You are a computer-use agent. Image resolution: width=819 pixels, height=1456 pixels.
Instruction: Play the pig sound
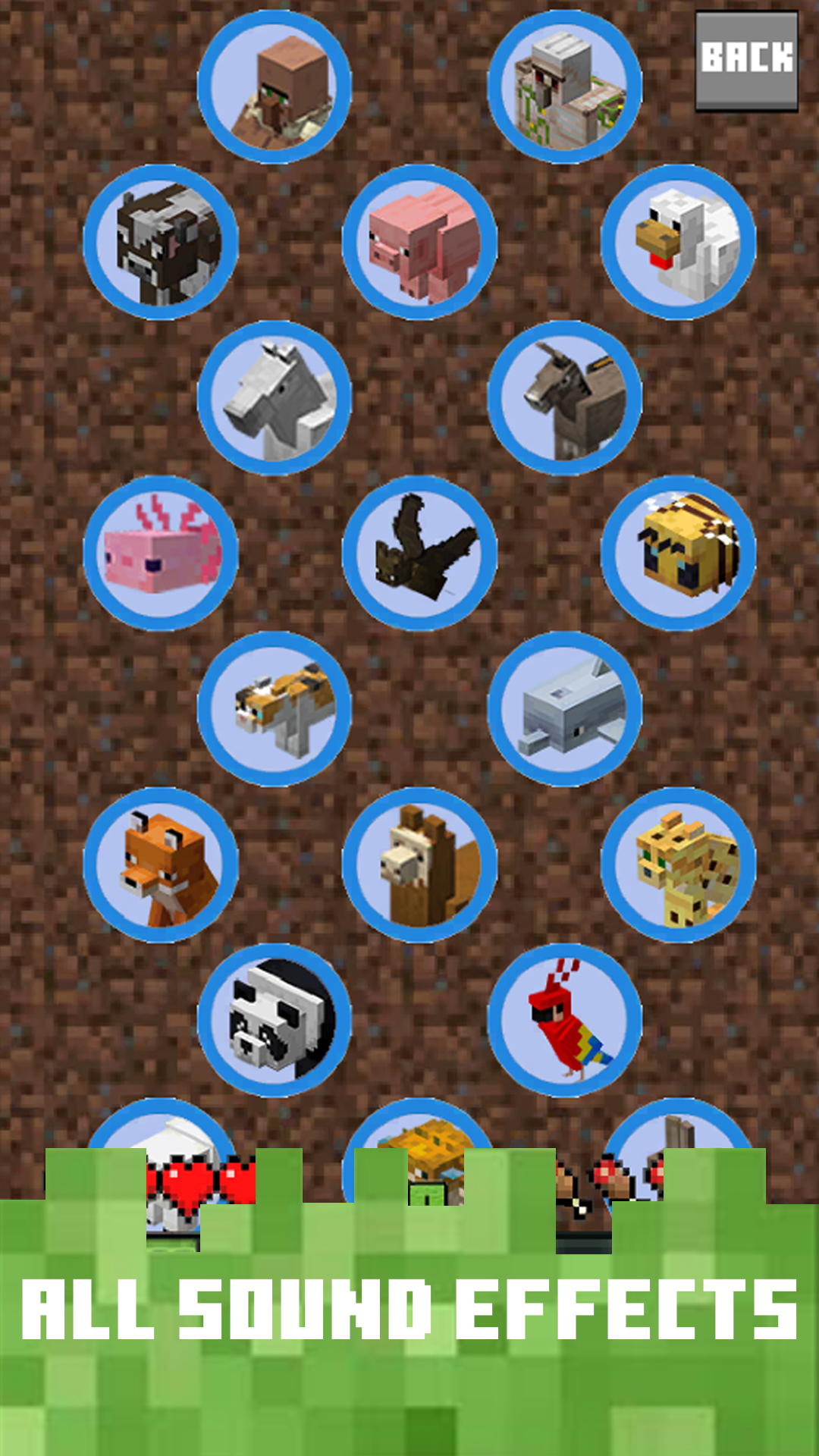pyautogui.click(x=420, y=242)
